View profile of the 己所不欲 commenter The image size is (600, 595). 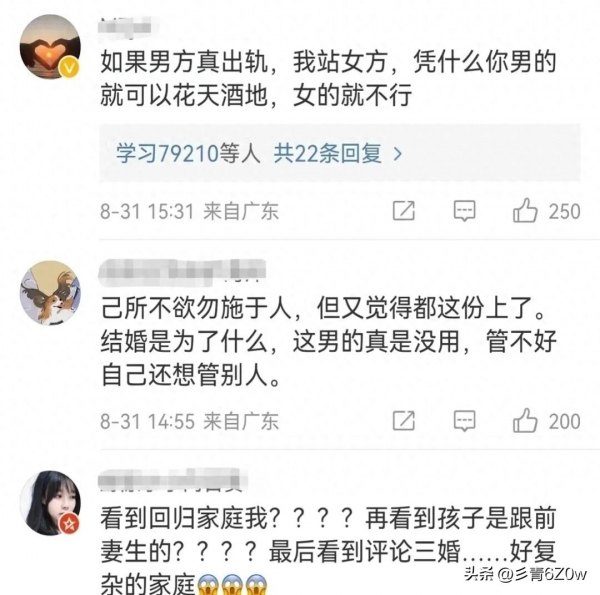(50, 292)
